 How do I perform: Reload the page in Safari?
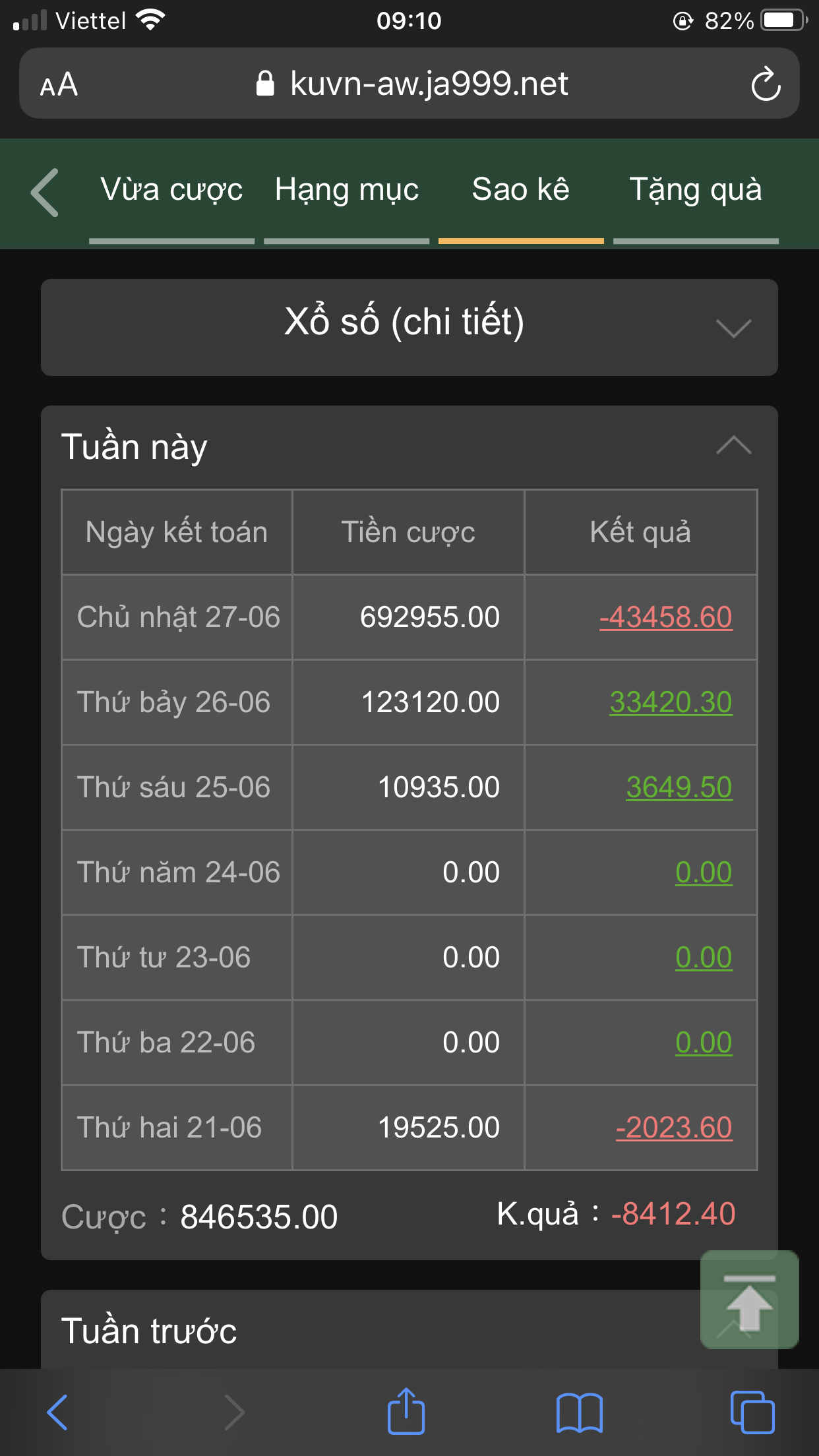coord(766,84)
